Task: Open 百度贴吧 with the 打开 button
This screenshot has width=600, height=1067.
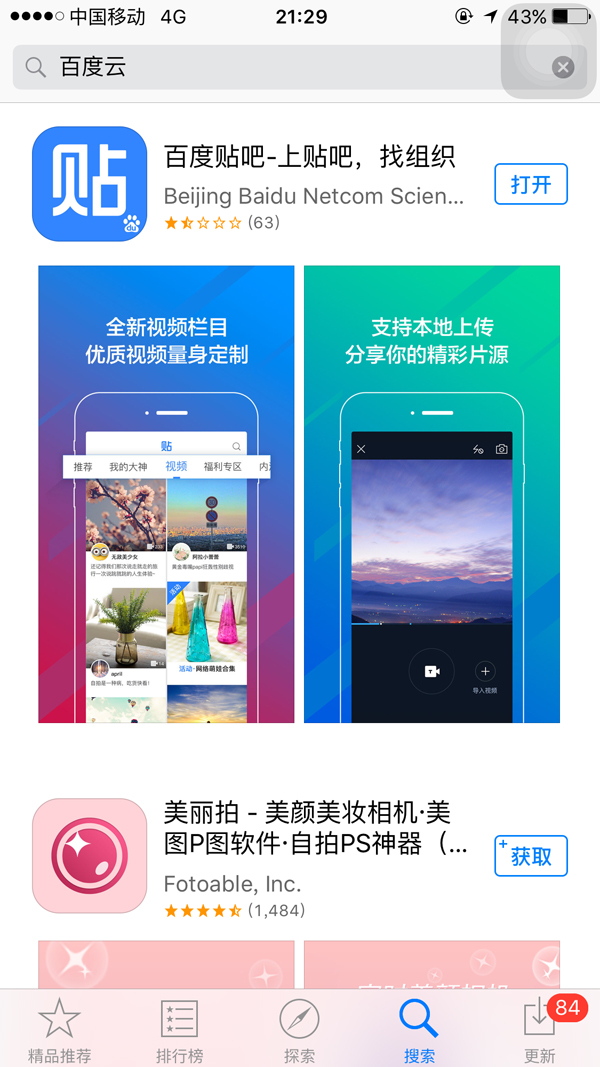Action: [530, 185]
